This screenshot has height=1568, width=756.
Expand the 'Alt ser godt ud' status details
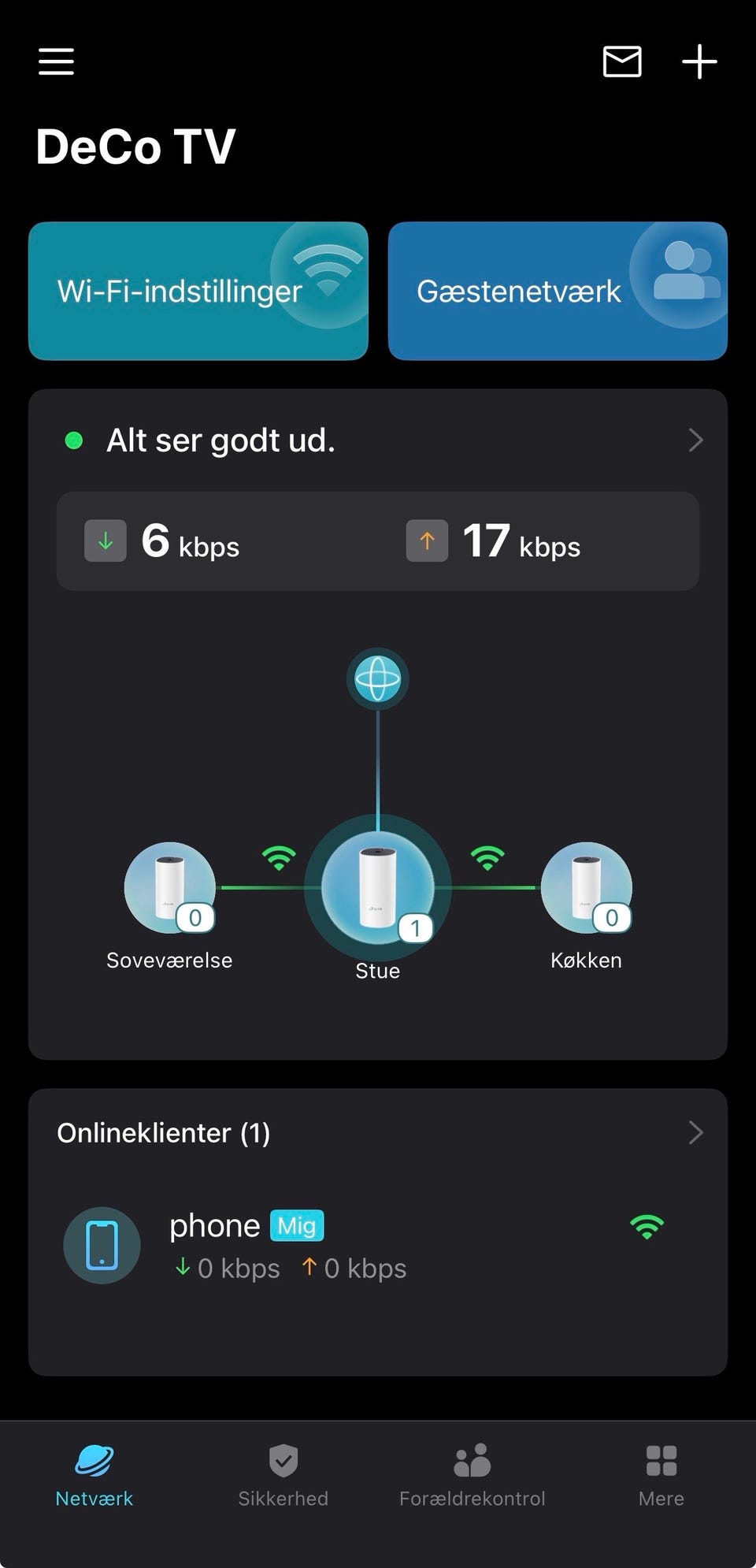click(695, 440)
